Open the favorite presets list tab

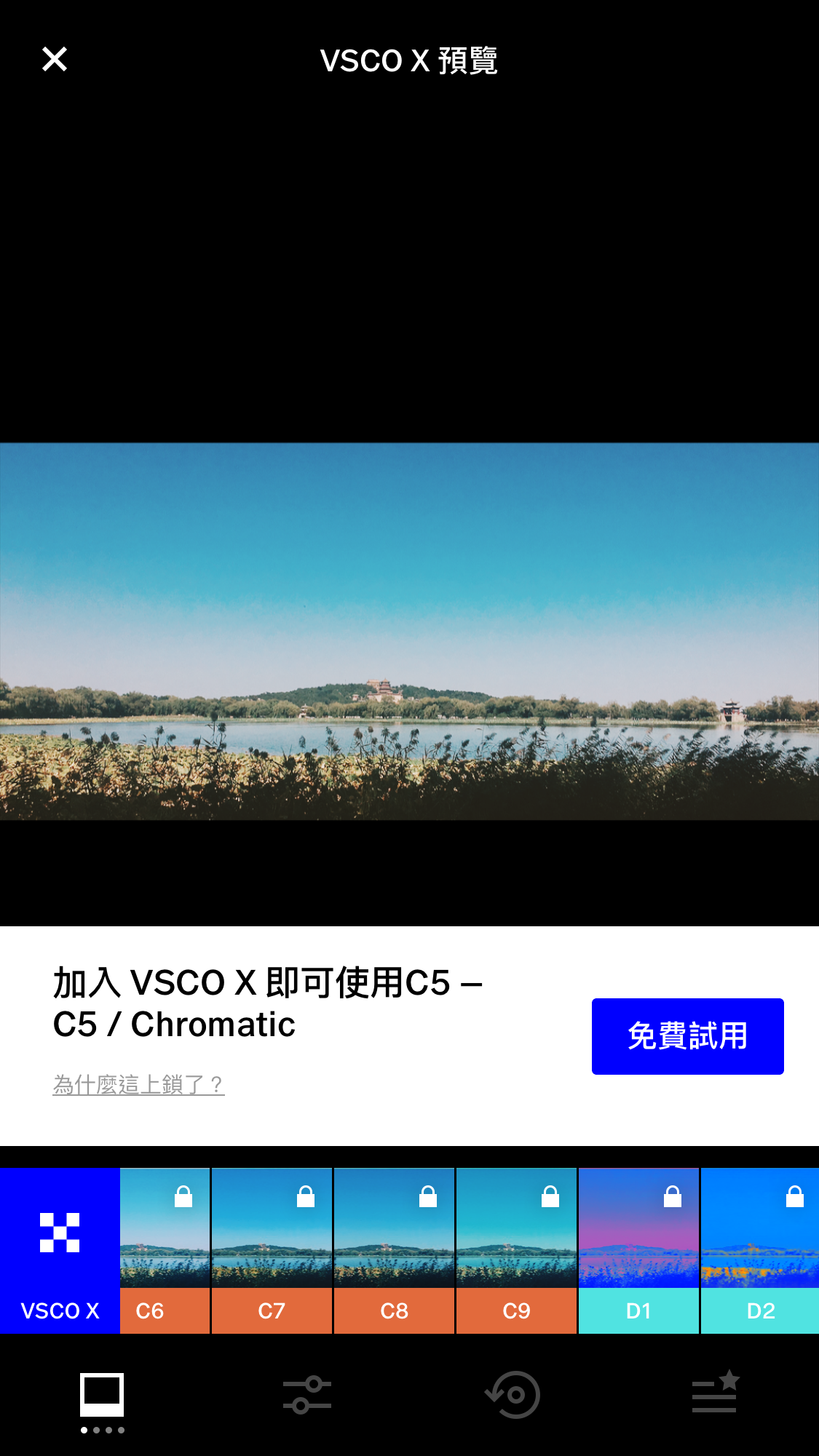[716, 1392]
